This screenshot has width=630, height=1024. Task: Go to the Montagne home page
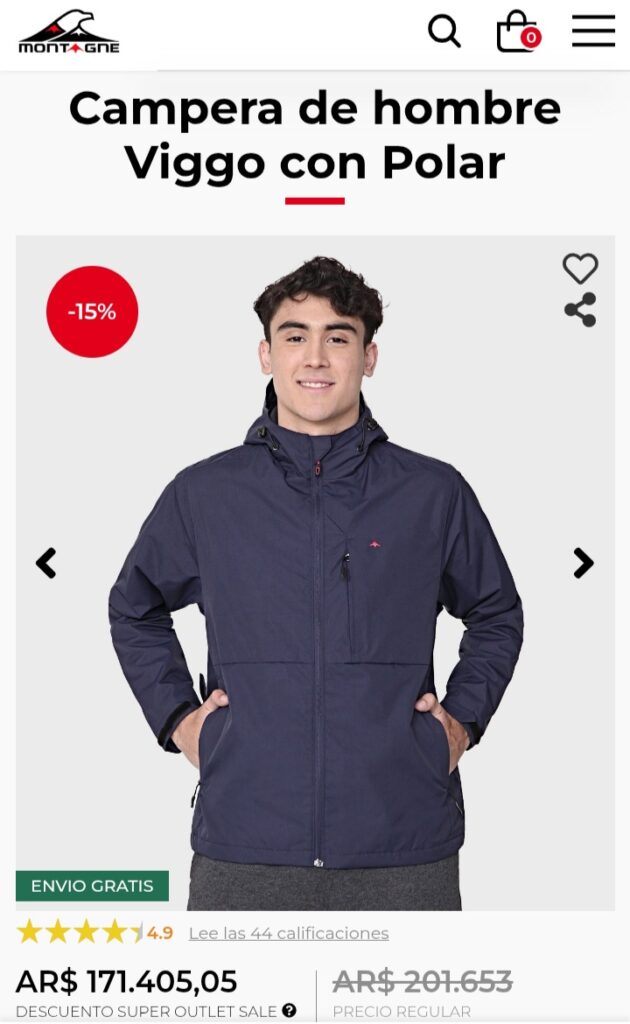69,33
